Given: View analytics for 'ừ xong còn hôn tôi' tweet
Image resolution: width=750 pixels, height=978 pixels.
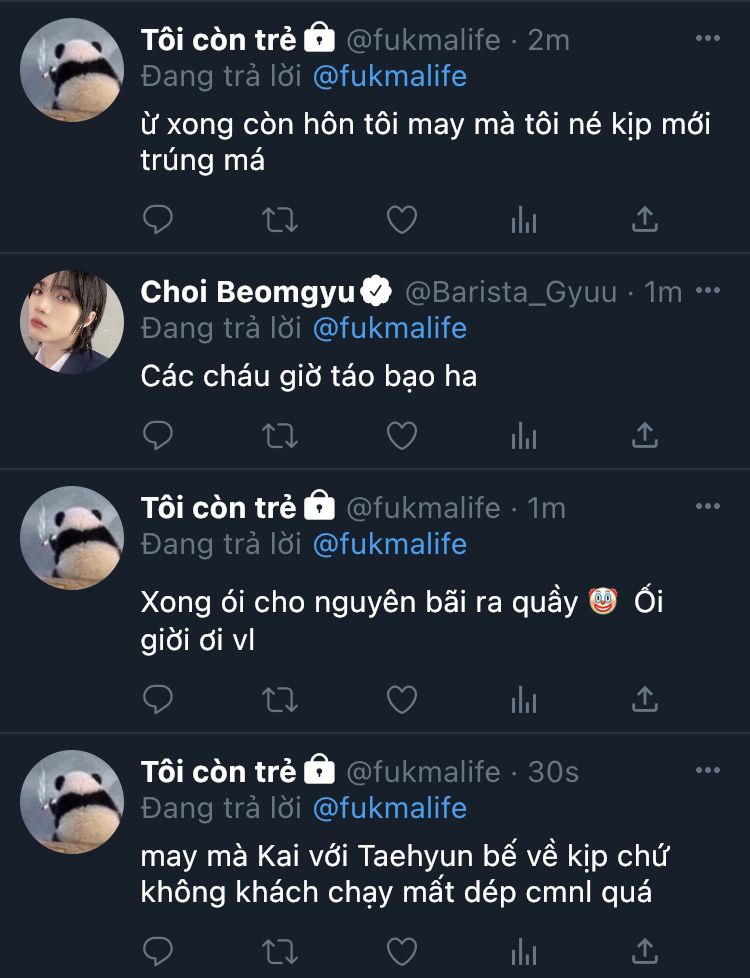Looking at the screenshot, I should [524, 219].
